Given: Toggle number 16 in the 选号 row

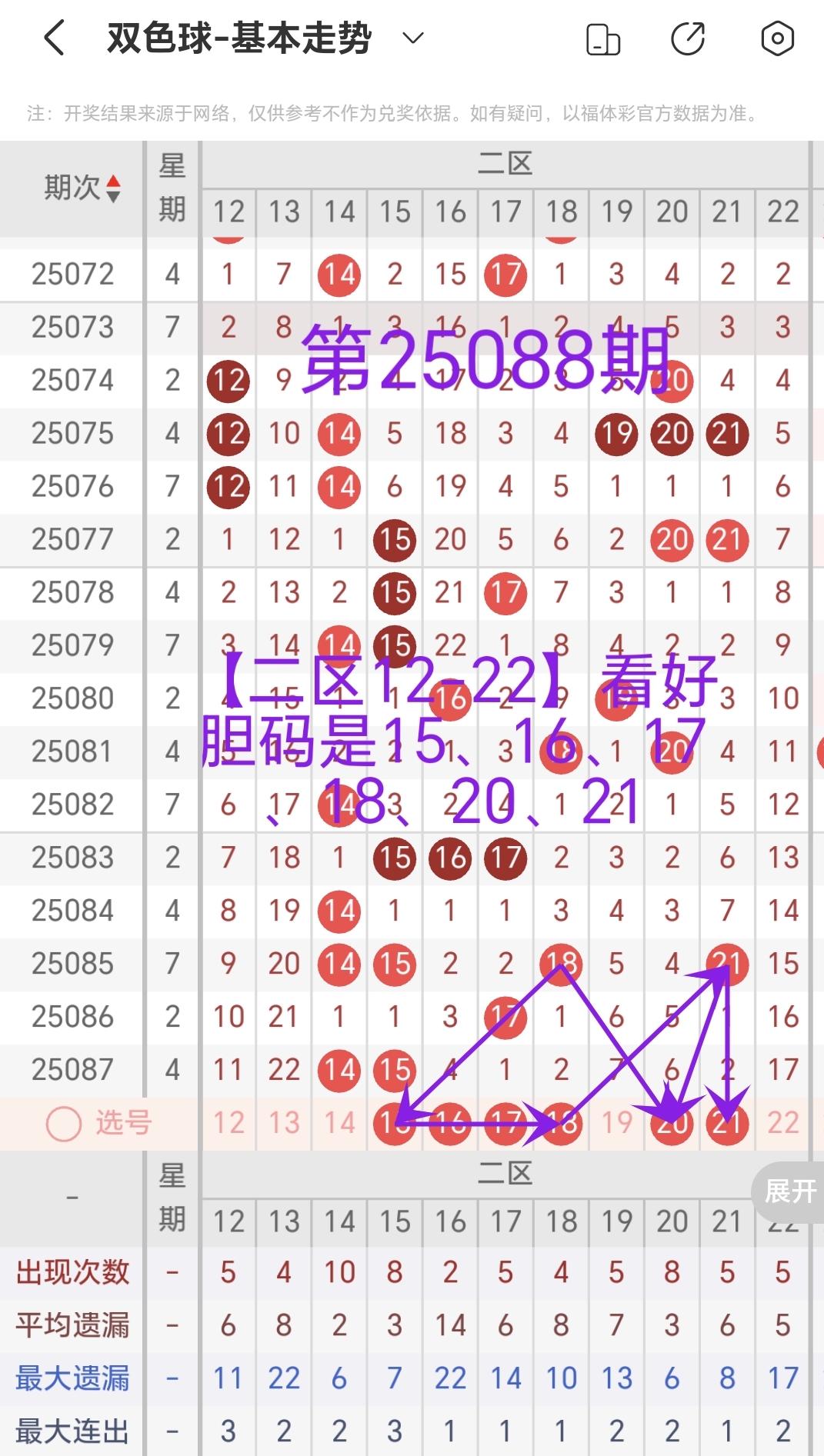Looking at the screenshot, I should click(x=450, y=1123).
